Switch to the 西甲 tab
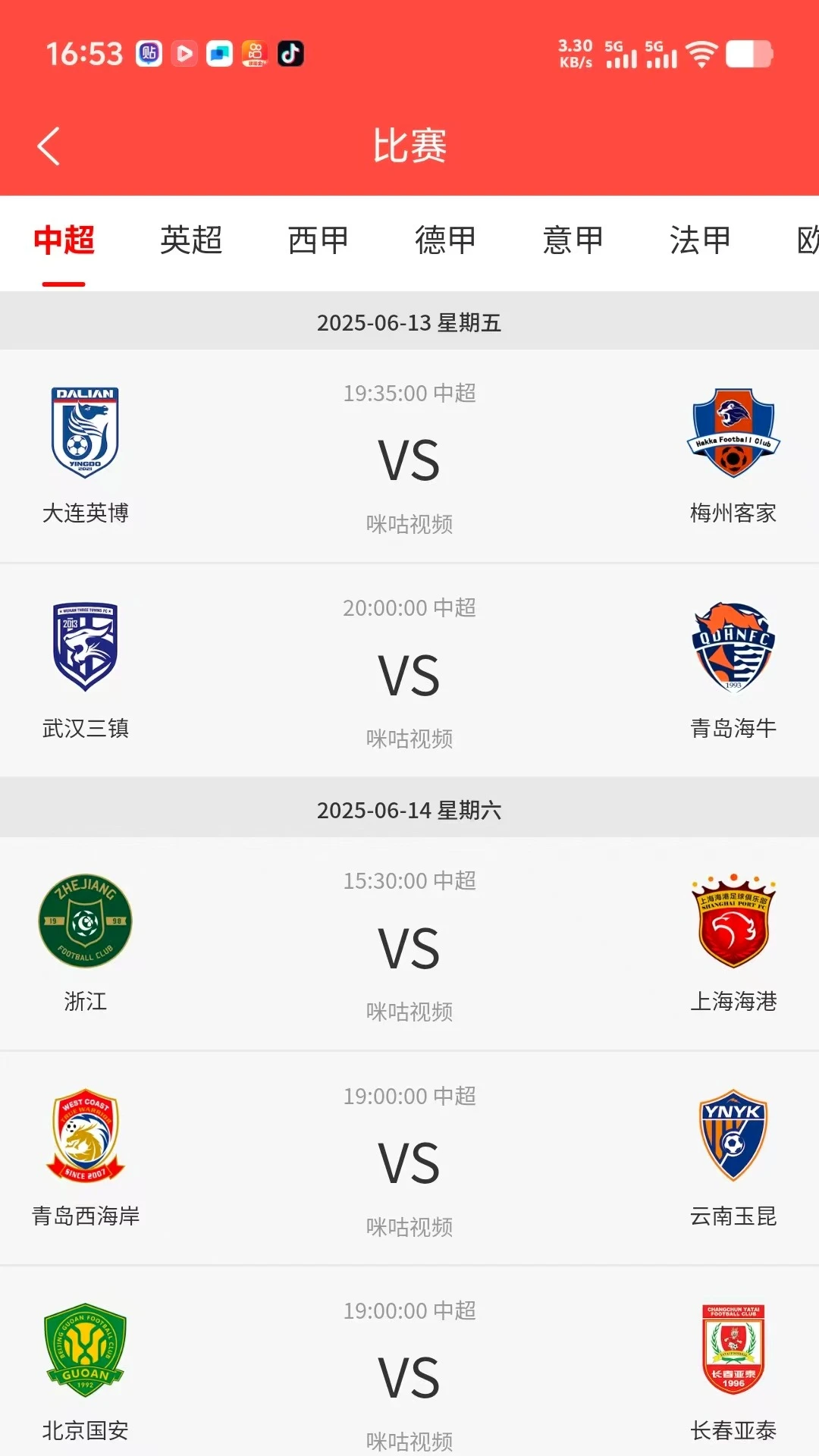Viewport: 819px width, 1456px height. (x=318, y=240)
